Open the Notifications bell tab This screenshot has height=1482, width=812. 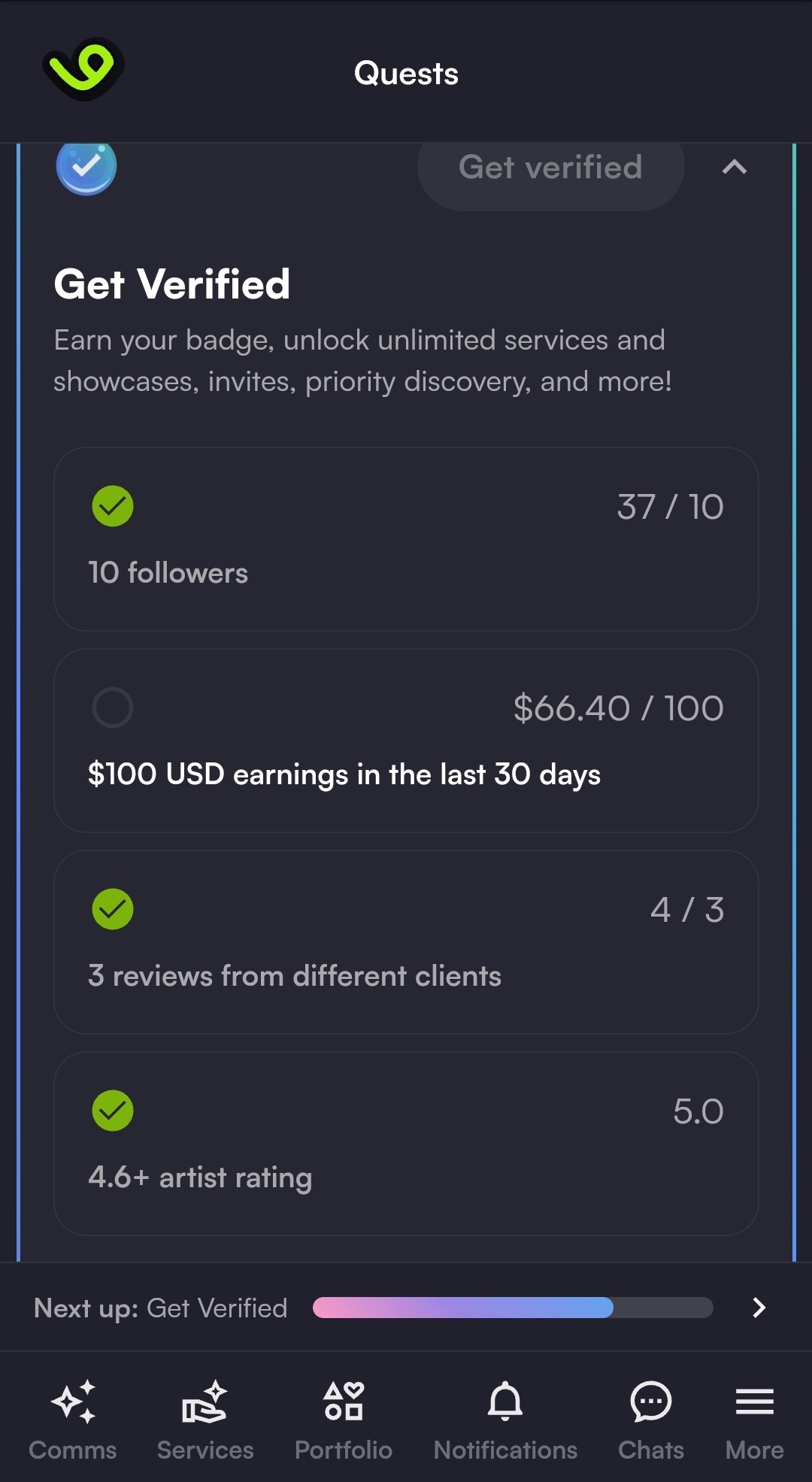point(505,1419)
